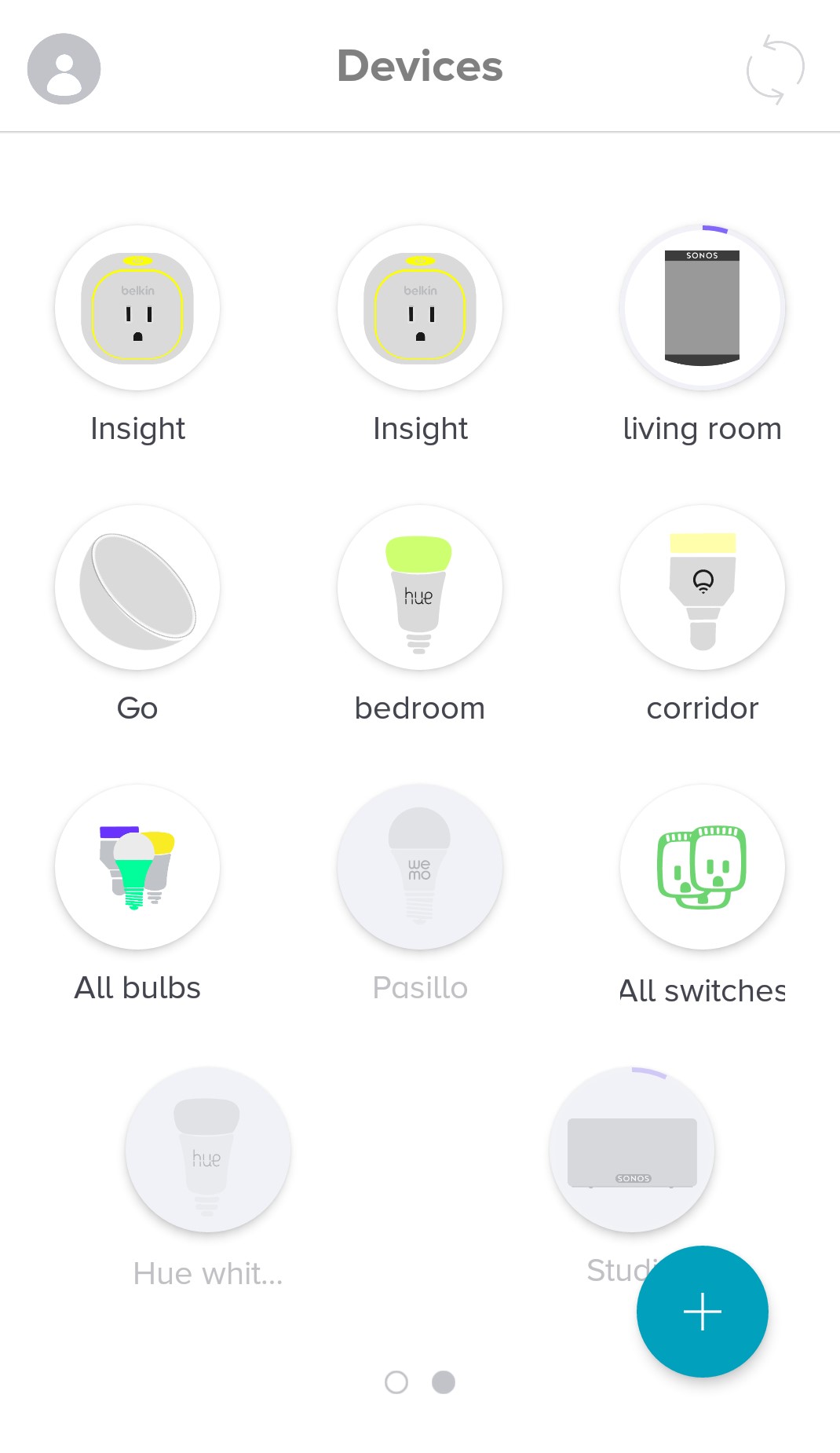Tap the Go Hue portable lamp icon
Image resolution: width=840 pixels, height=1453 pixels.
(x=137, y=587)
